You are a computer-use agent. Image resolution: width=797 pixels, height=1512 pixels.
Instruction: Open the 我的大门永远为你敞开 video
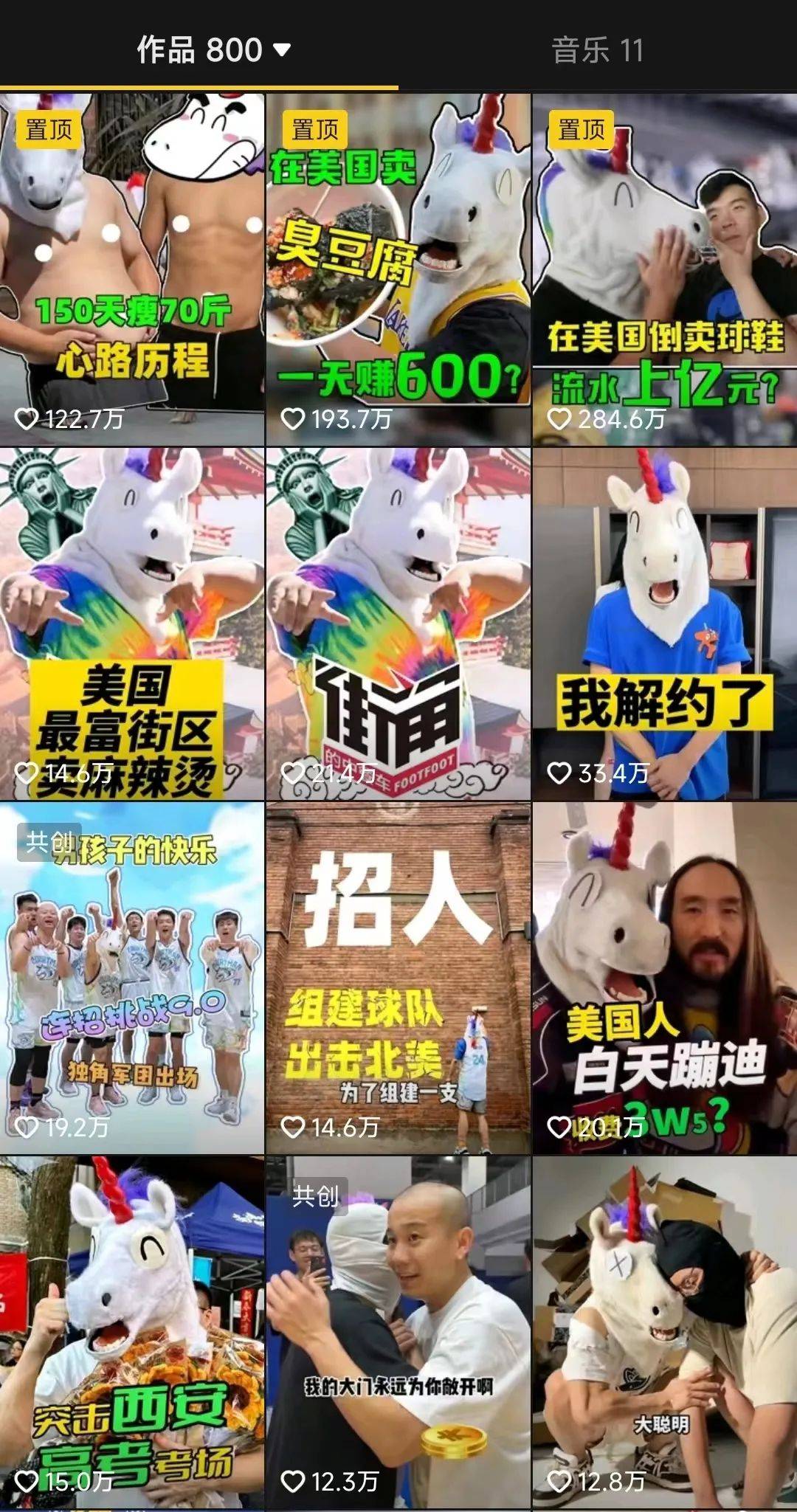coord(398,1332)
